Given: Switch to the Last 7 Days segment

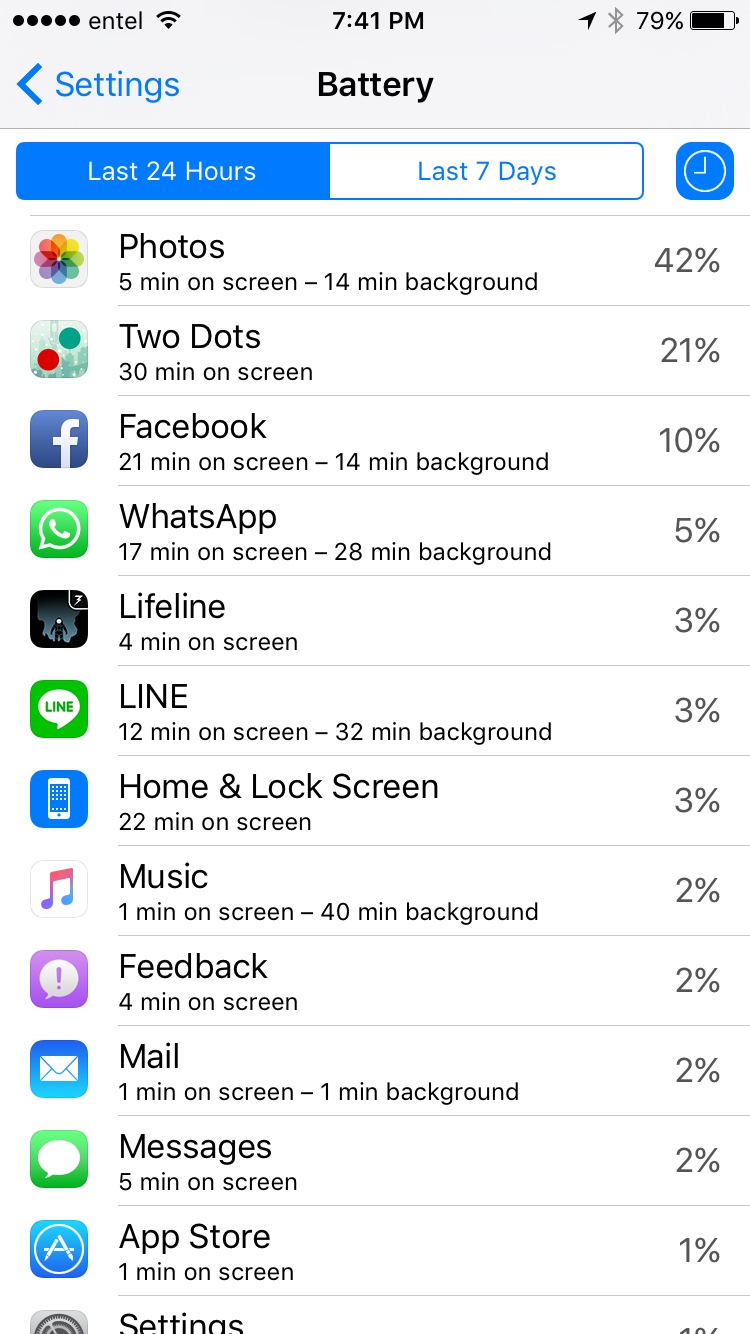Looking at the screenshot, I should pyautogui.click(x=486, y=171).
